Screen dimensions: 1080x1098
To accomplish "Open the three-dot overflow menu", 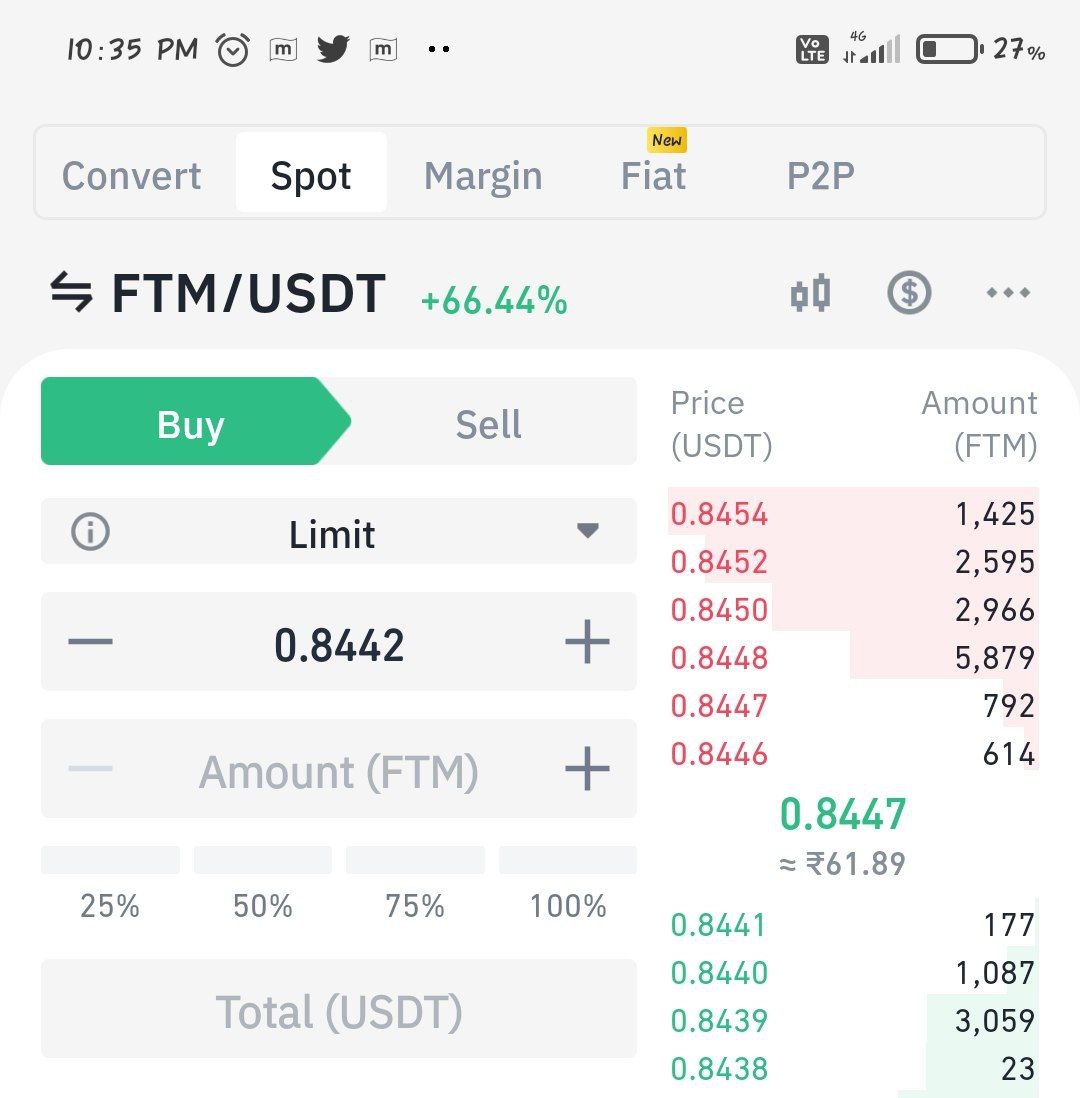I will click(1007, 293).
